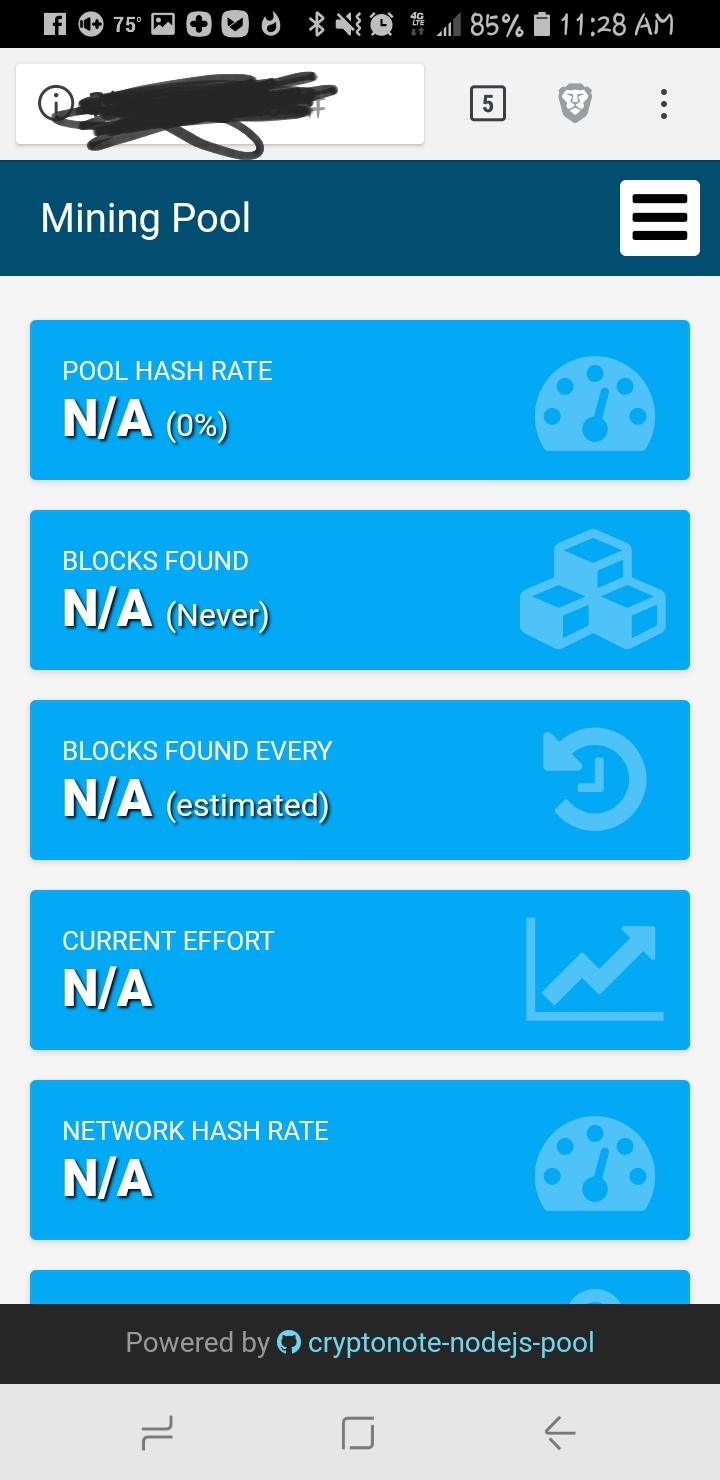This screenshot has width=720, height=1480.
Task: Open the hamburger menu in Mining Pool header
Action: (660, 218)
